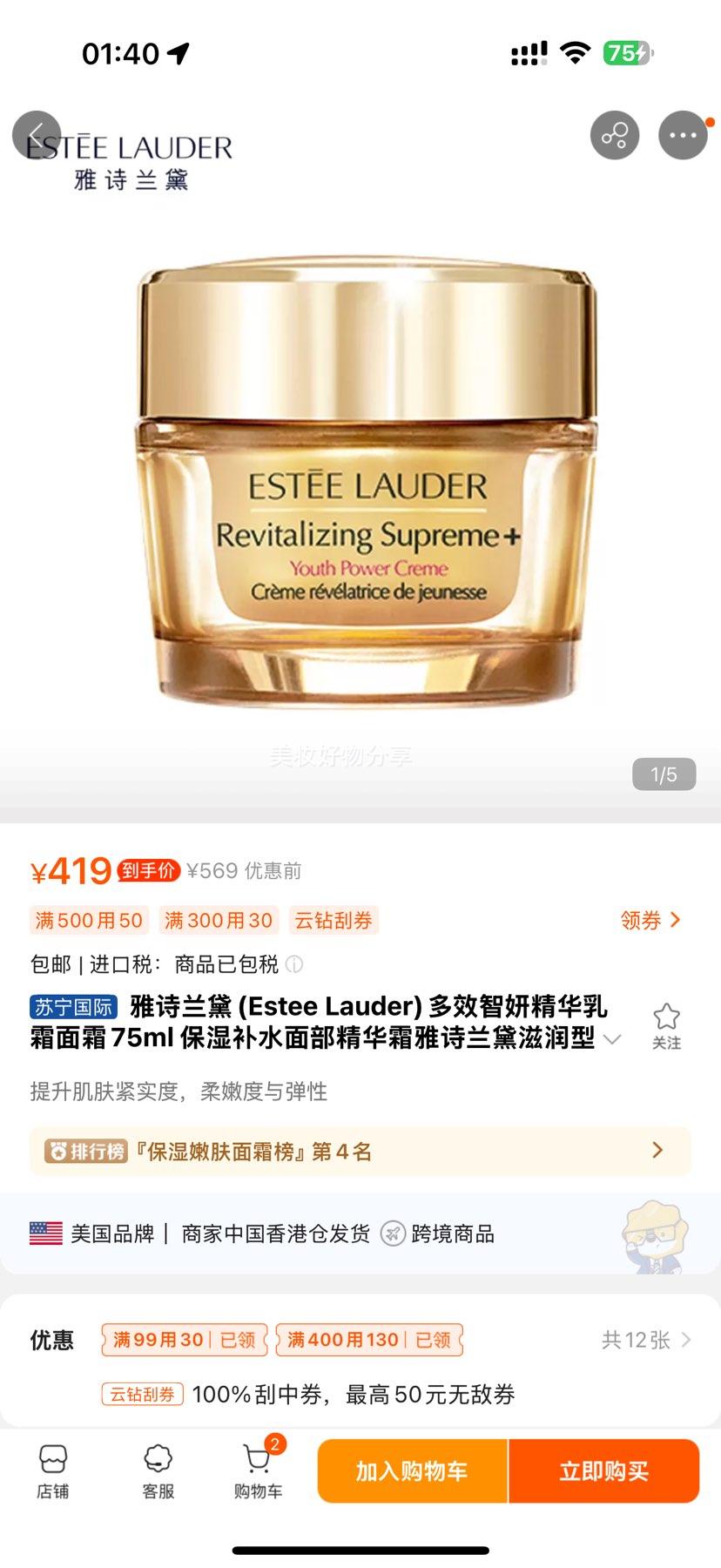
Task: Expand the 保湿嫩肤面霜榜 ranking entry
Action: click(659, 1150)
